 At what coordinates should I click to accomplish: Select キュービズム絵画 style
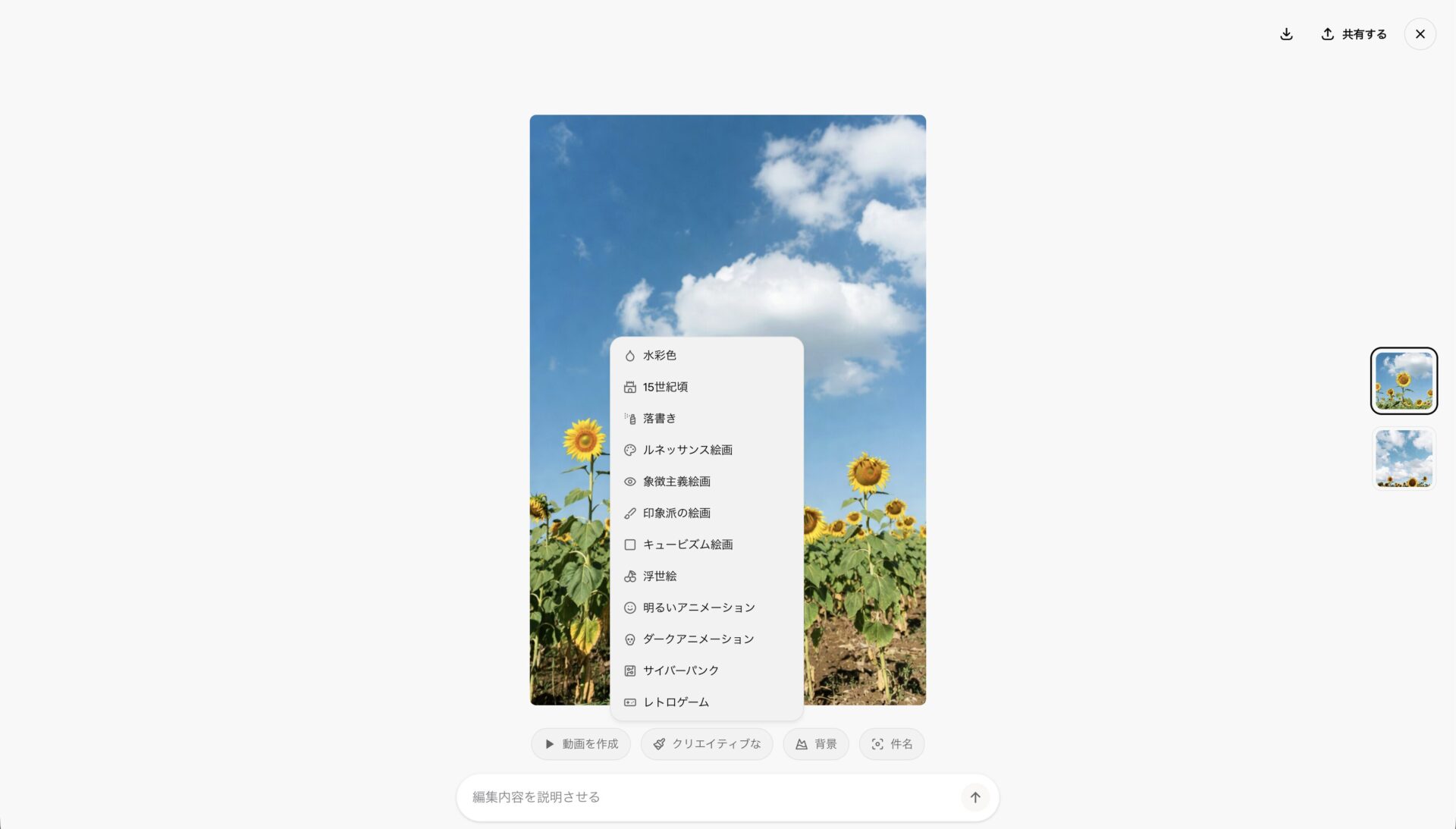(687, 545)
